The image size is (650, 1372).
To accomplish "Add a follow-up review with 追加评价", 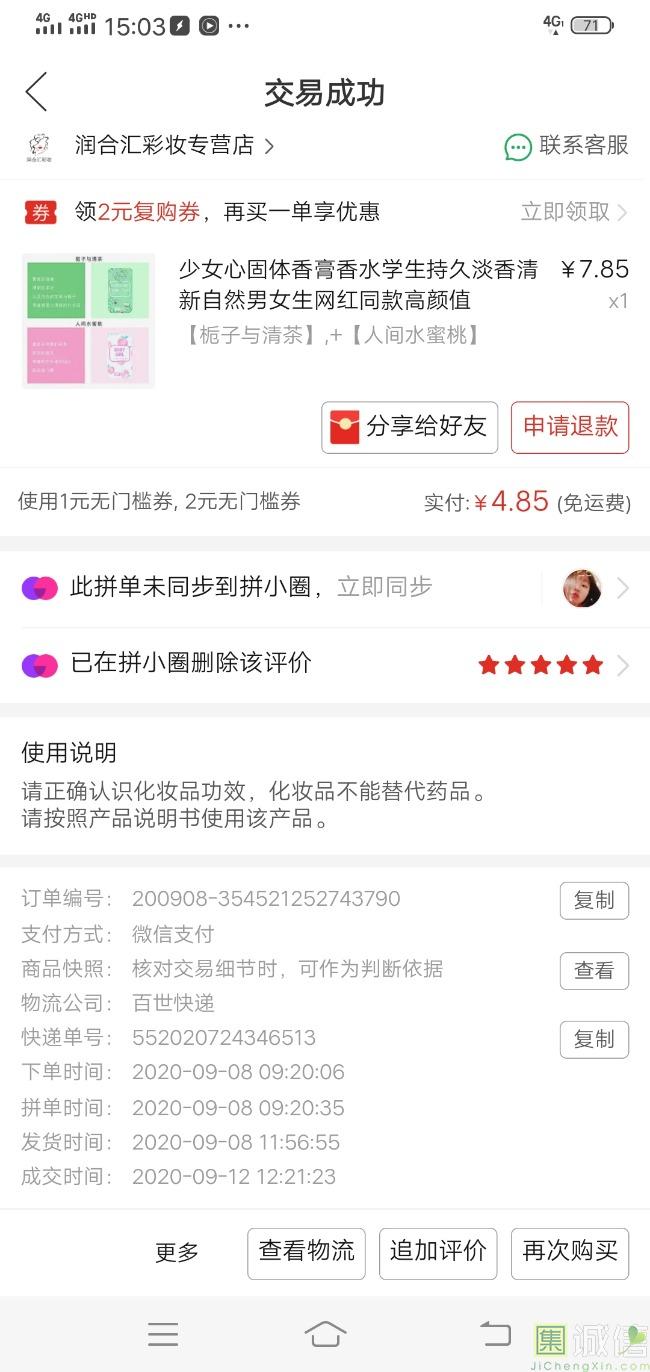I will tap(438, 1252).
